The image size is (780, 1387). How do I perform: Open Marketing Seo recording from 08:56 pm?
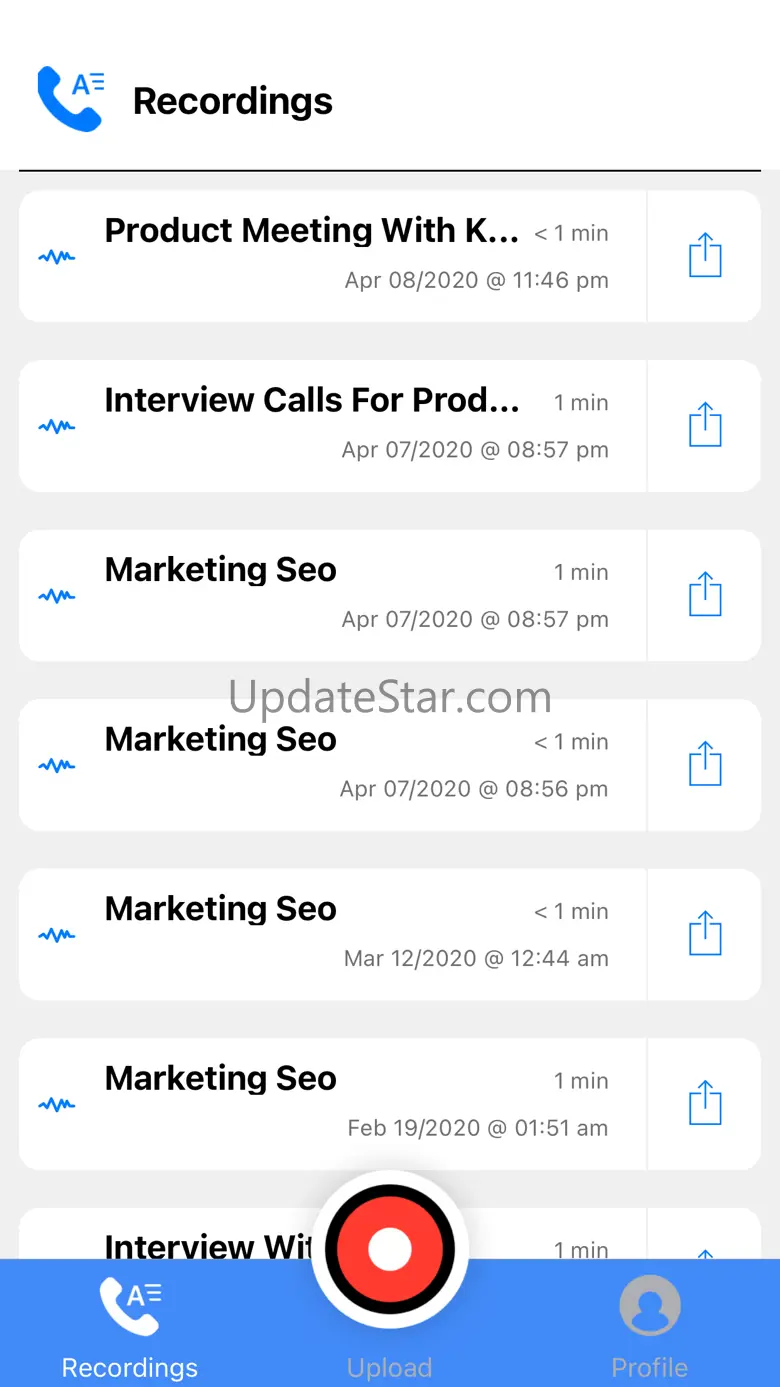pyautogui.click(x=330, y=764)
